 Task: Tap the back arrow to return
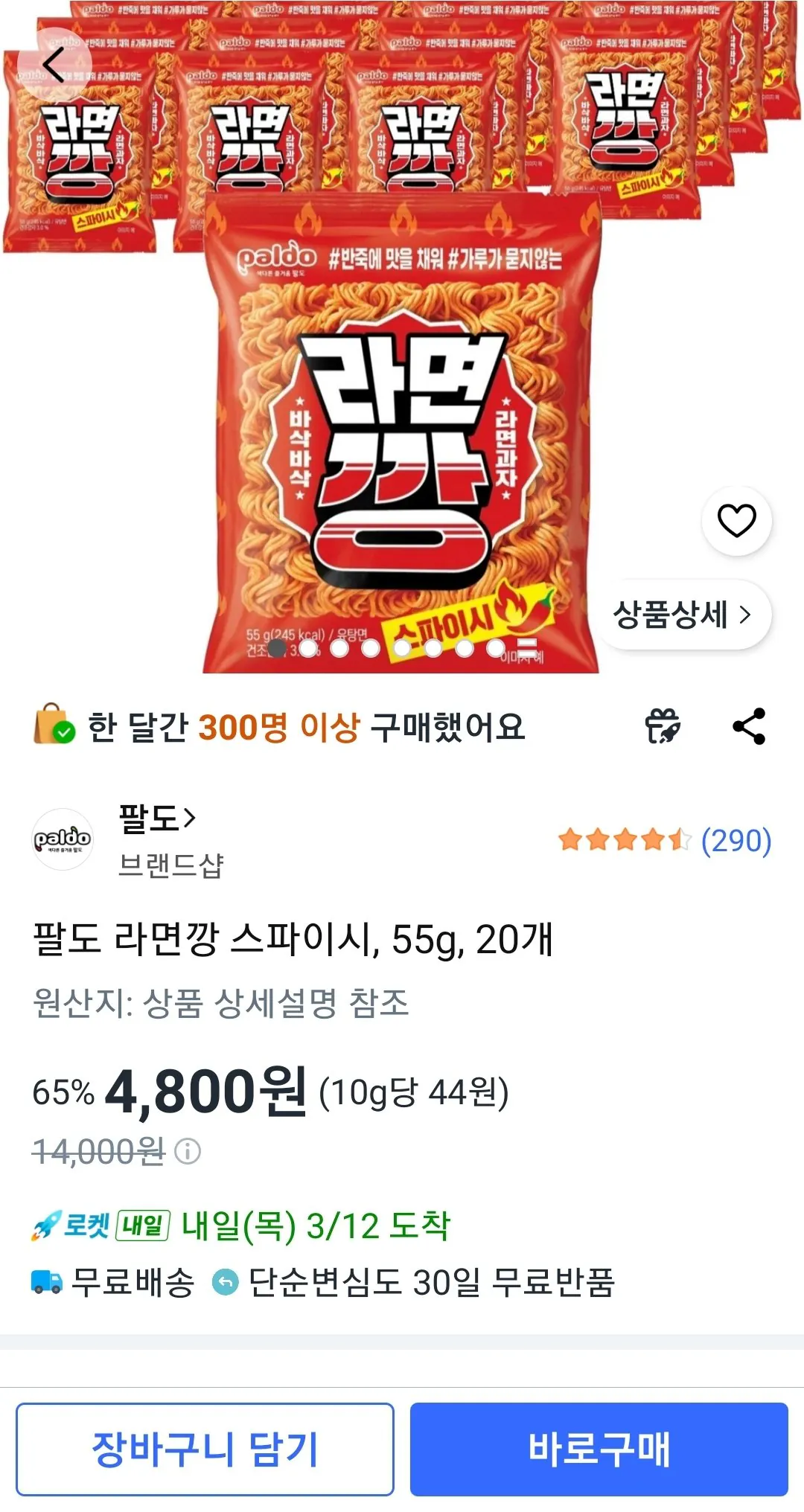[x=52, y=63]
